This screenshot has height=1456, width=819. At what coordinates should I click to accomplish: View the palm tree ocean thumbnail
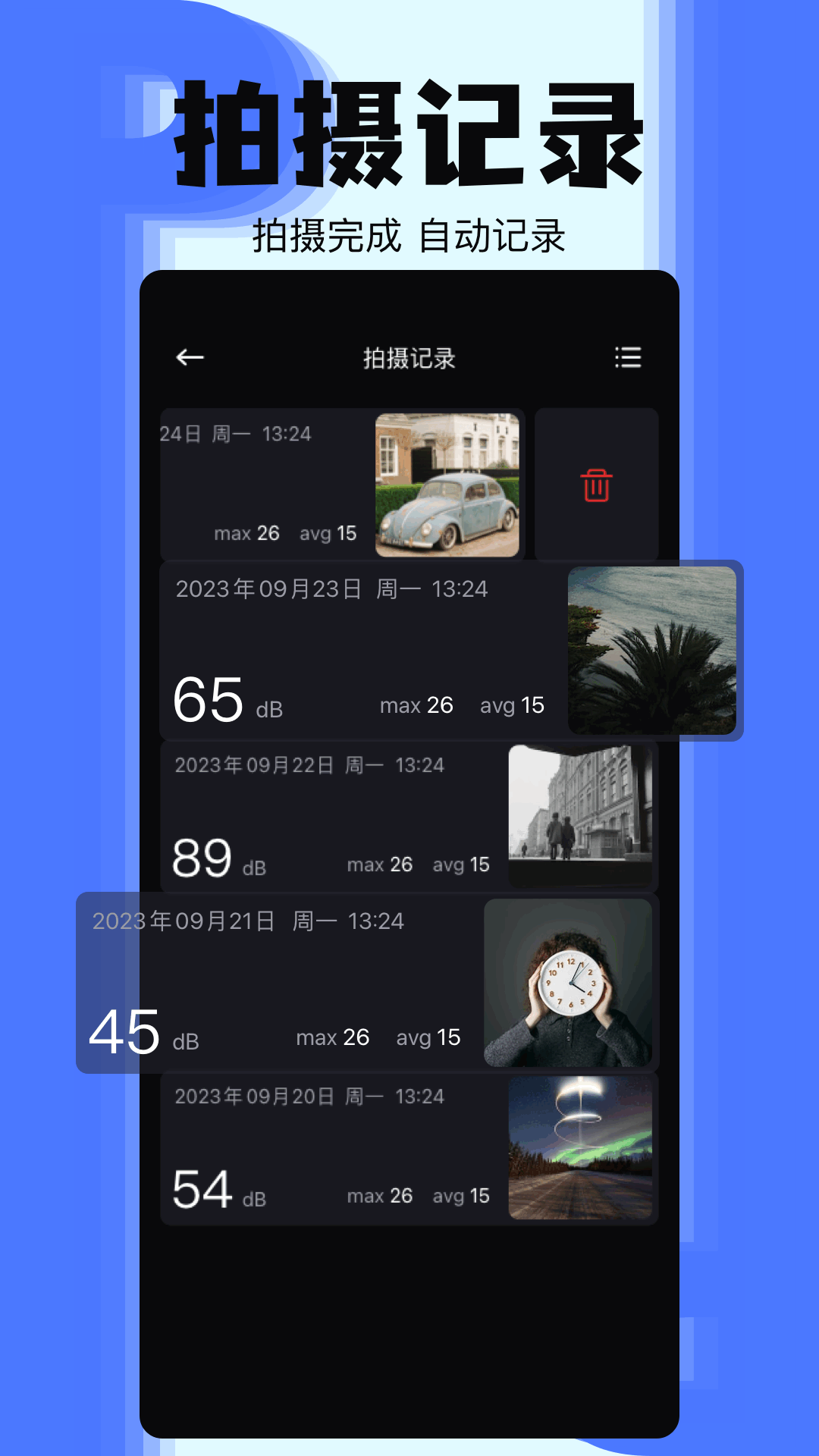pyautogui.click(x=652, y=652)
